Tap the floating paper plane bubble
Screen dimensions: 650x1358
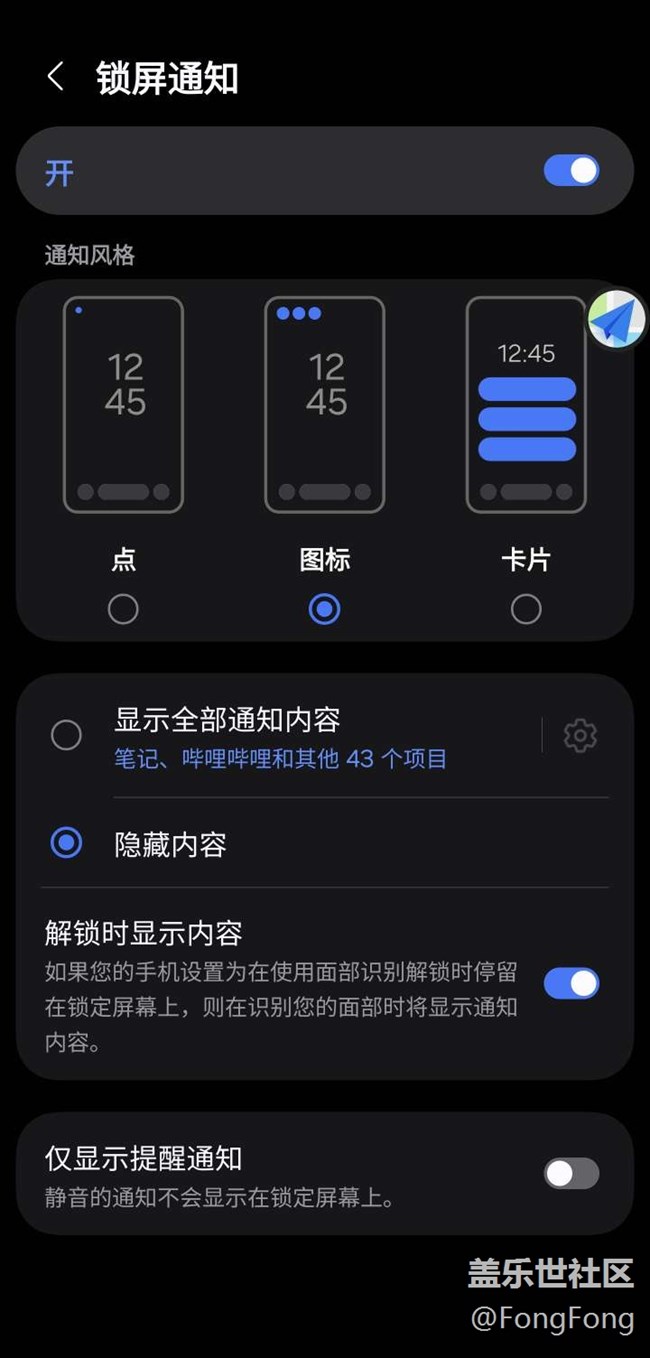tap(616, 320)
